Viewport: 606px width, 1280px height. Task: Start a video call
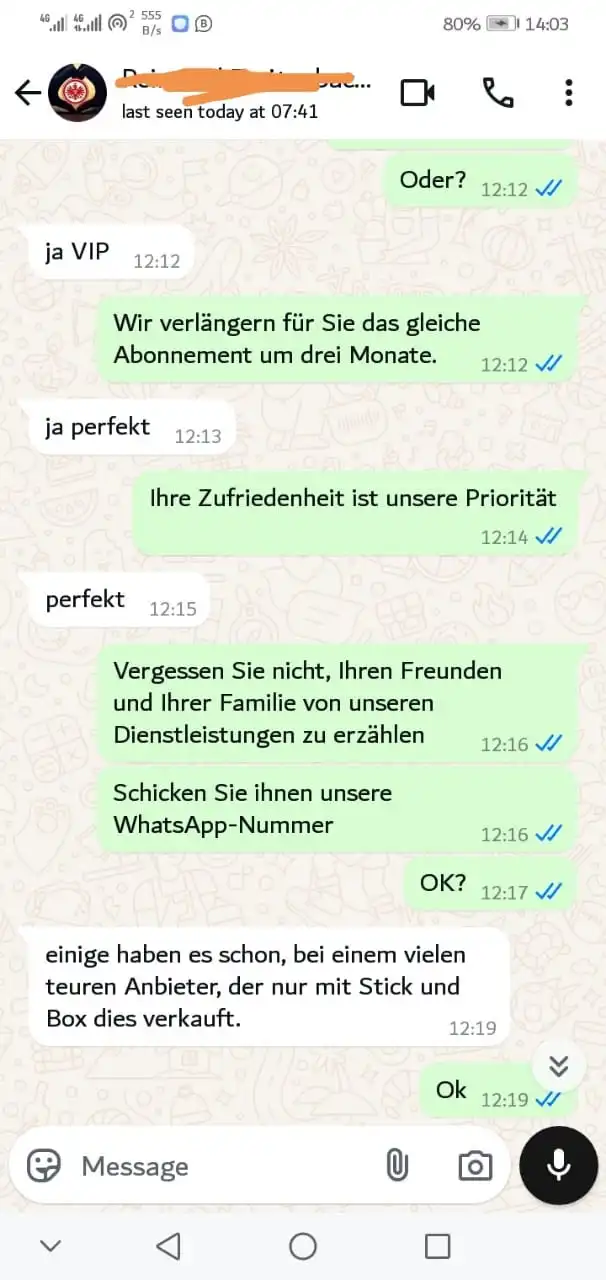[x=417, y=93]
